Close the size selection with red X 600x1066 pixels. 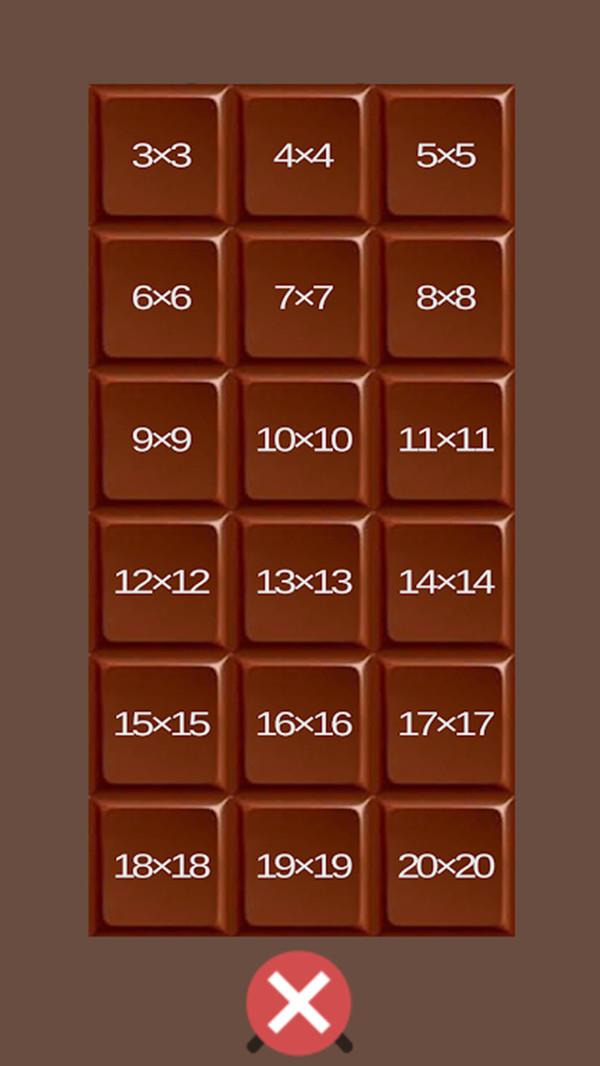(299, 1003)
